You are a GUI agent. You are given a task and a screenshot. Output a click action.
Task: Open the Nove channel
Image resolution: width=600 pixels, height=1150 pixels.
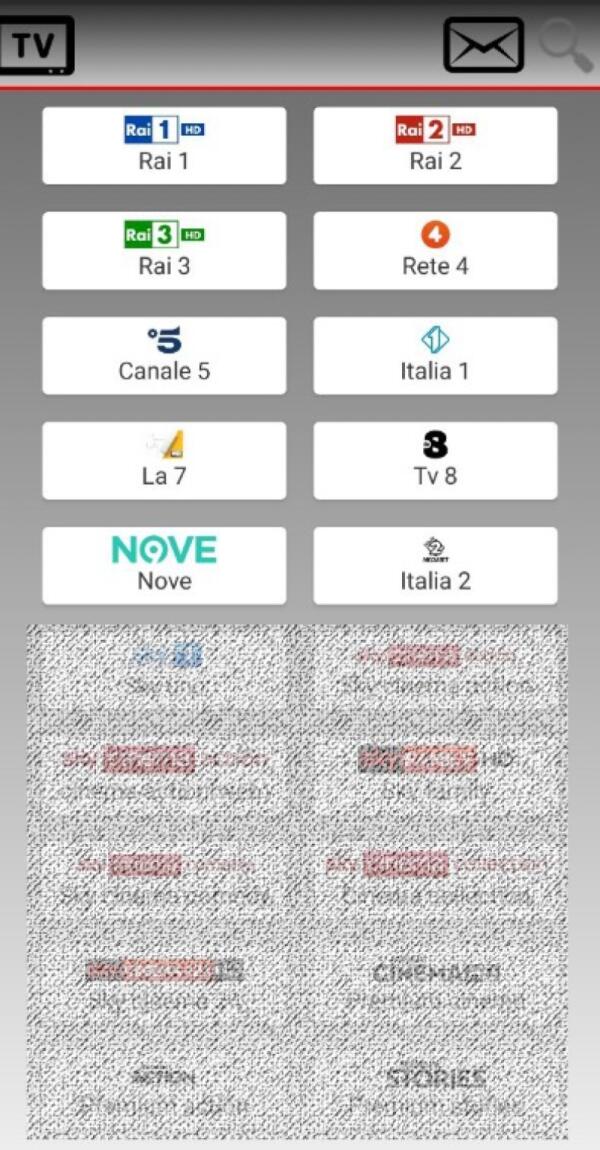click(x=164, y=566)
